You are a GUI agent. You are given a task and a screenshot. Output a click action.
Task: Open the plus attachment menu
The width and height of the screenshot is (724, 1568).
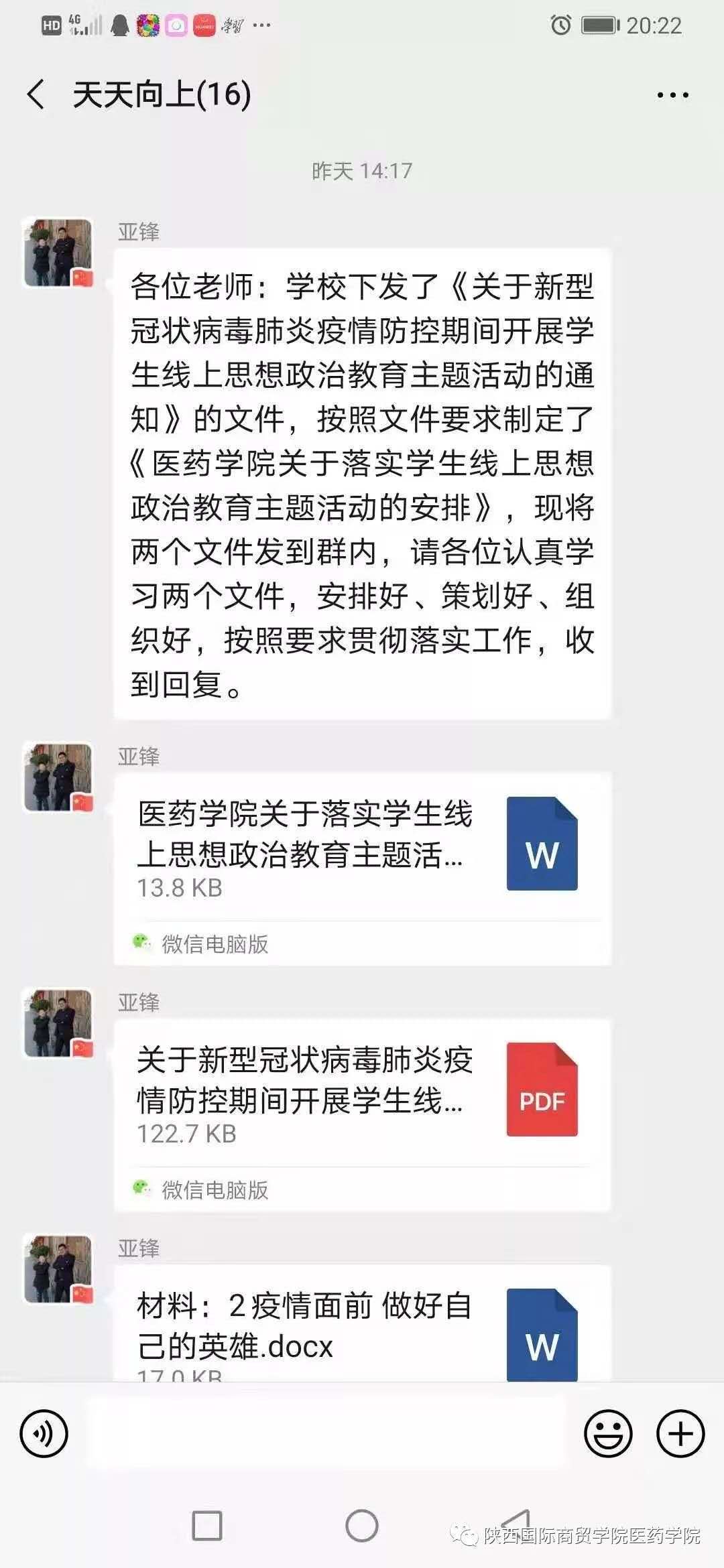click(680, 1433)
